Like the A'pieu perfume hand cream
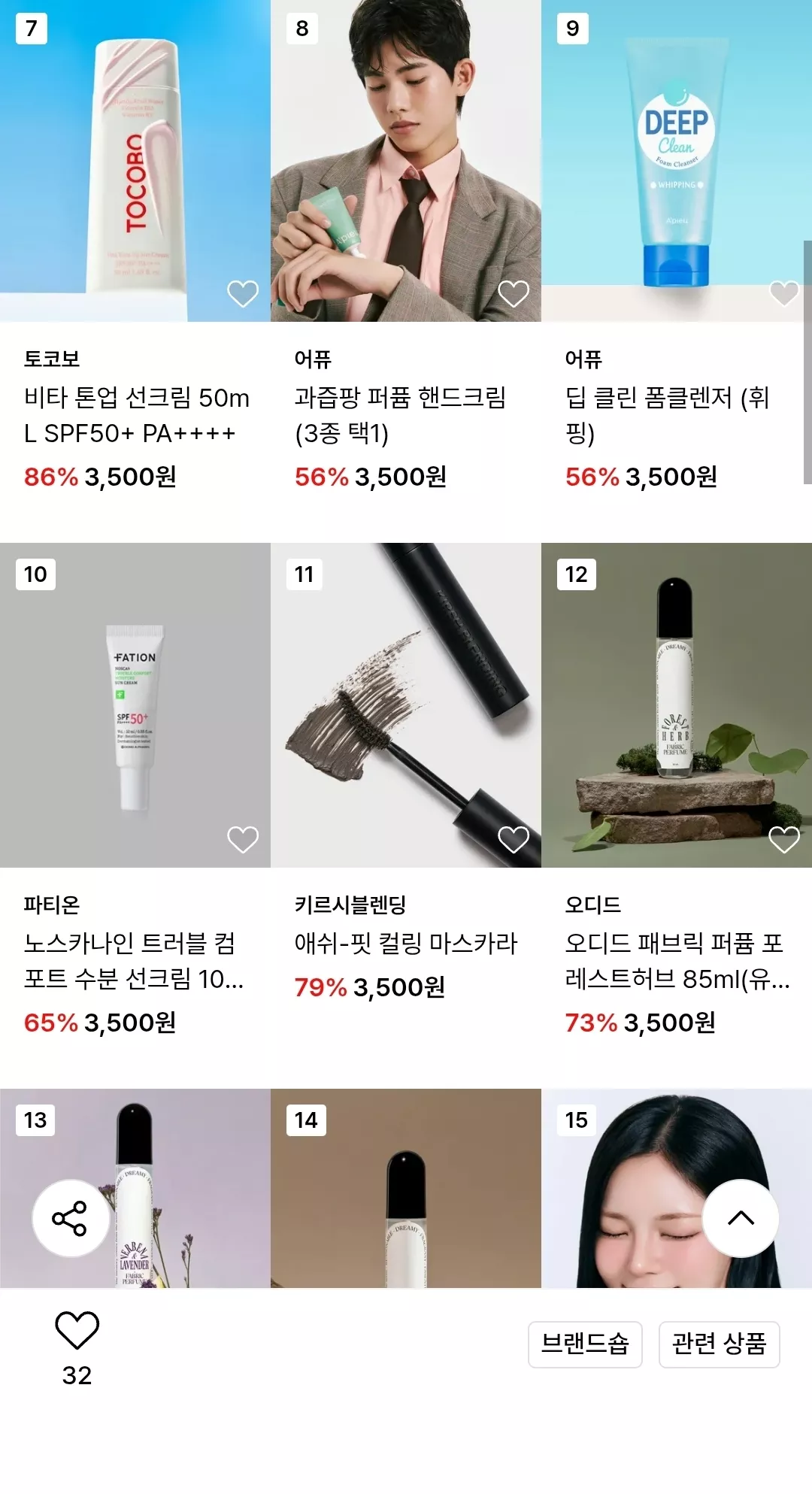 (514, 293)
